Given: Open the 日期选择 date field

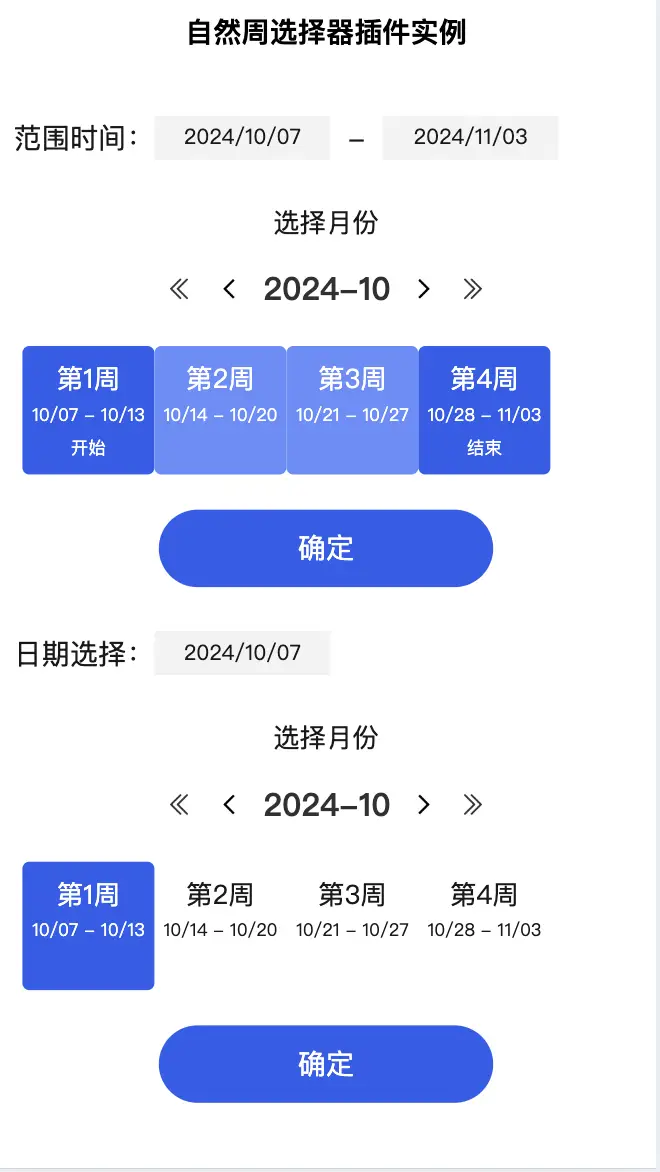Looking at the screenshot, I should pos(242,653).
